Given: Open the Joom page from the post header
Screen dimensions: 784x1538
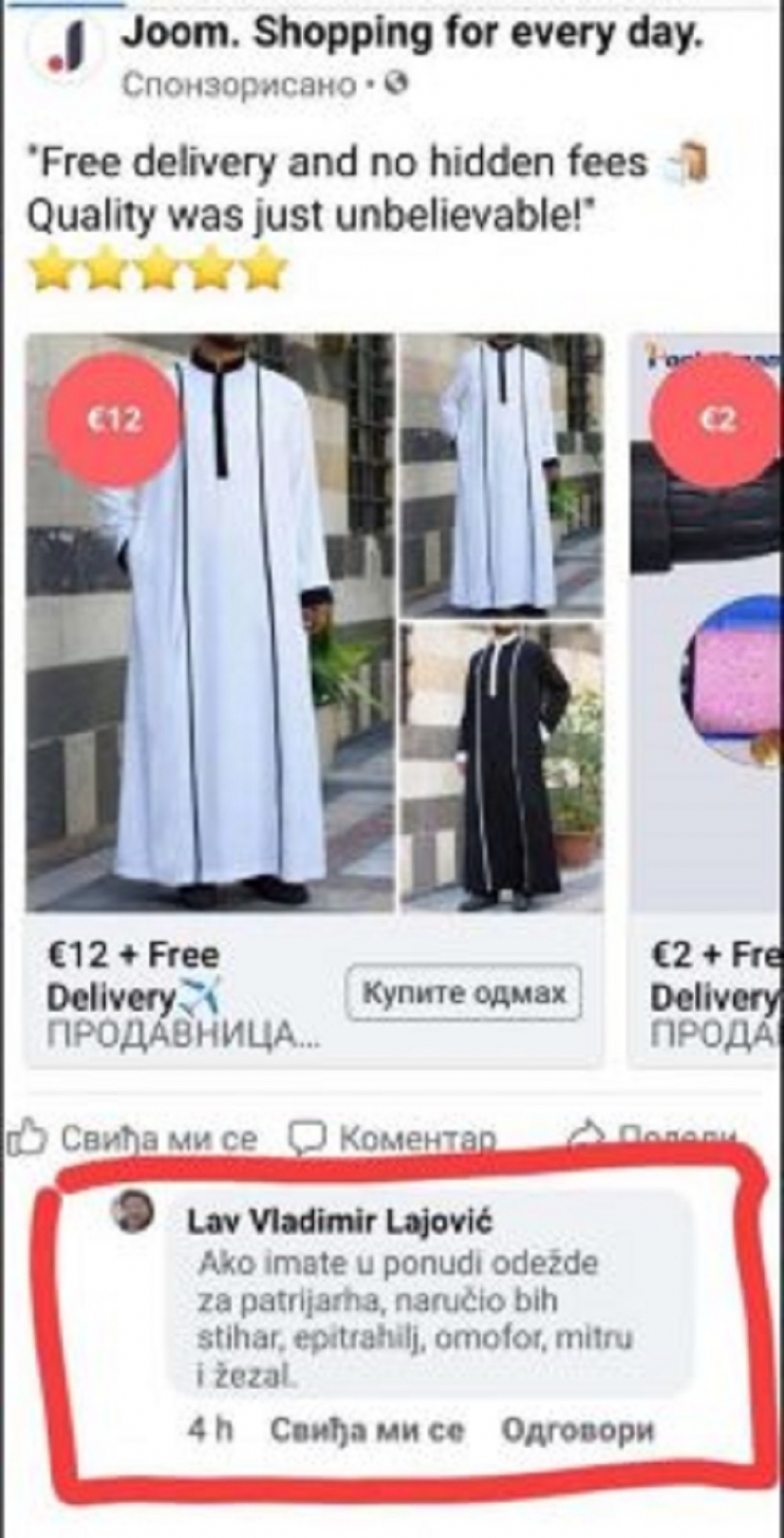Looking at the screenshot, I should click(412, 34).
